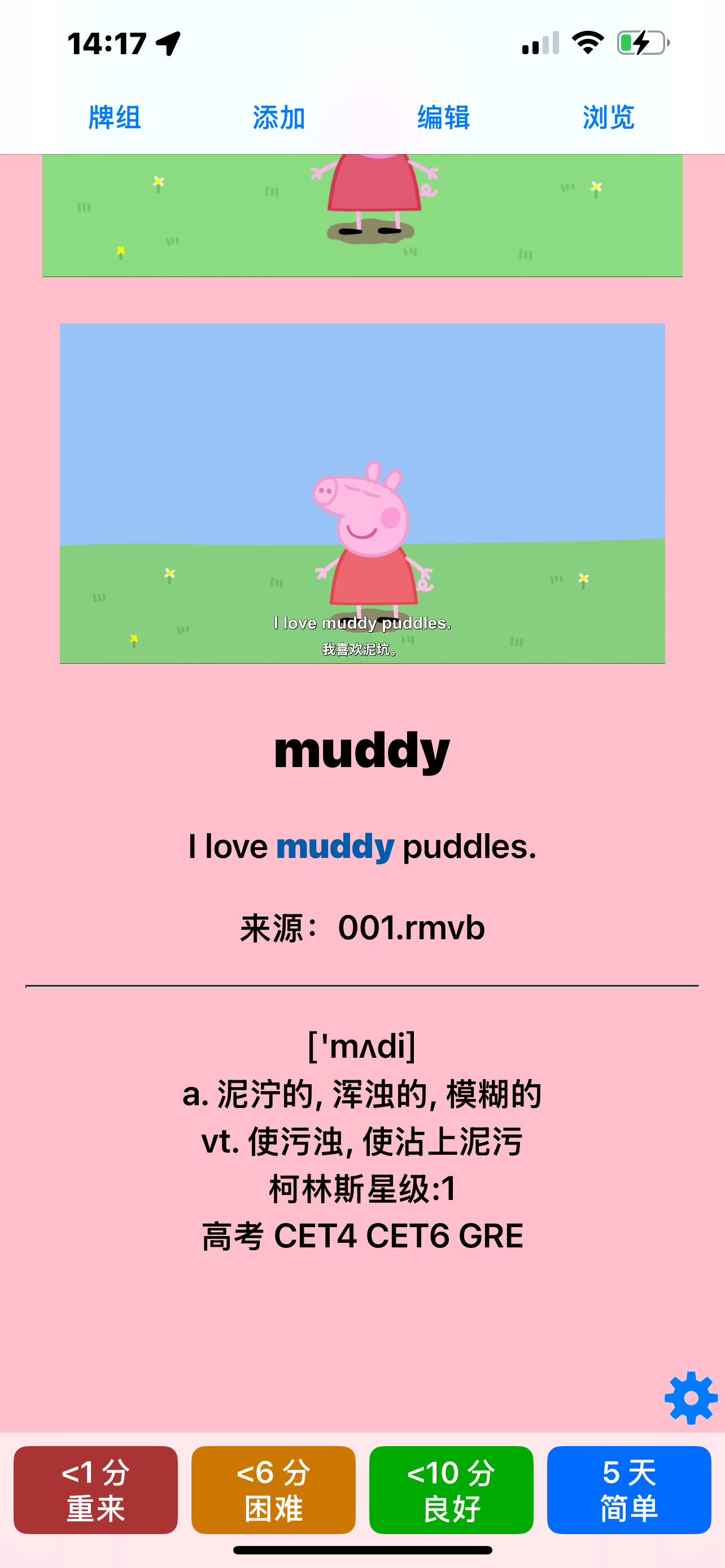Rate the card 困难 (<6 分)
The height and width of the screenshot is (1568, 725).
[x=273, y=1490]
